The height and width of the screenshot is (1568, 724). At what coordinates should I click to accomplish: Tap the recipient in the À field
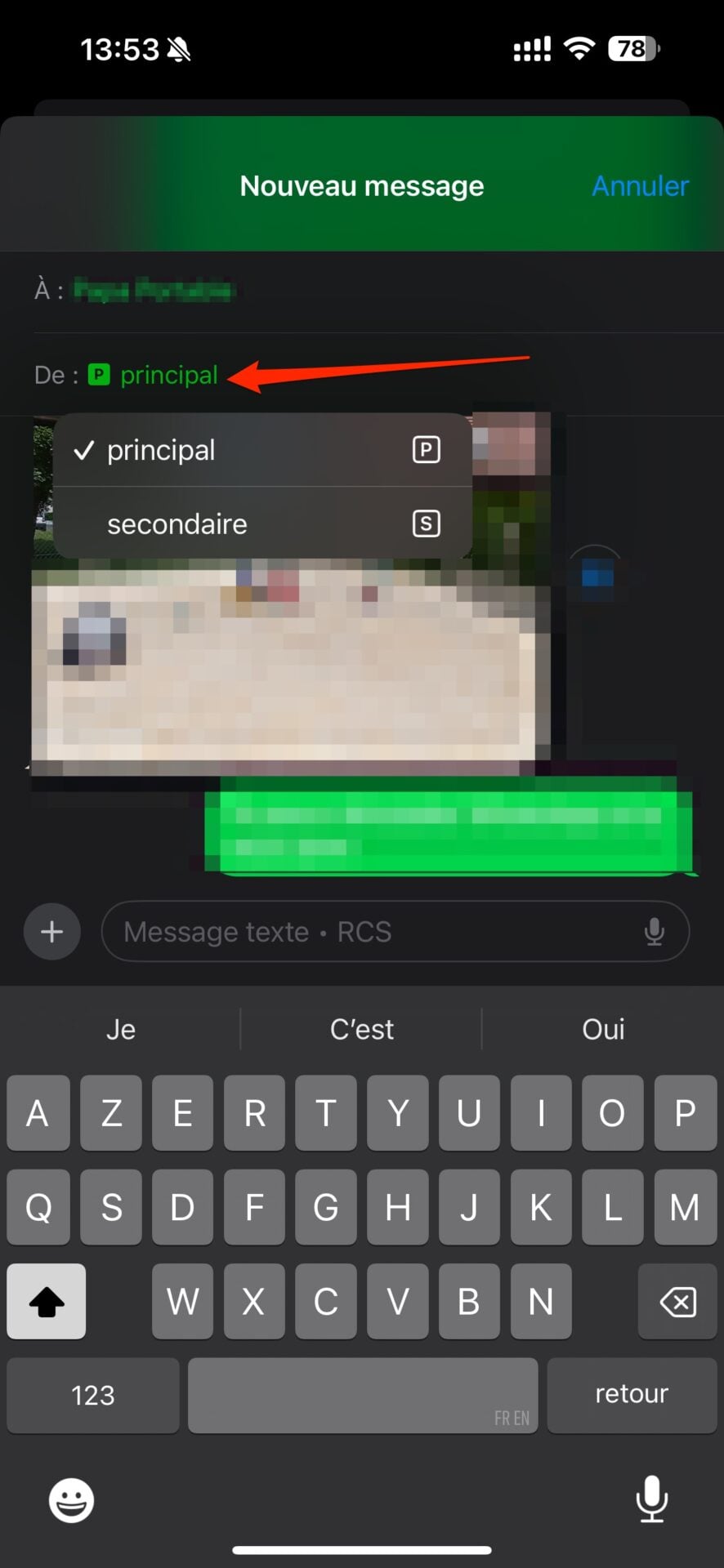154,290
